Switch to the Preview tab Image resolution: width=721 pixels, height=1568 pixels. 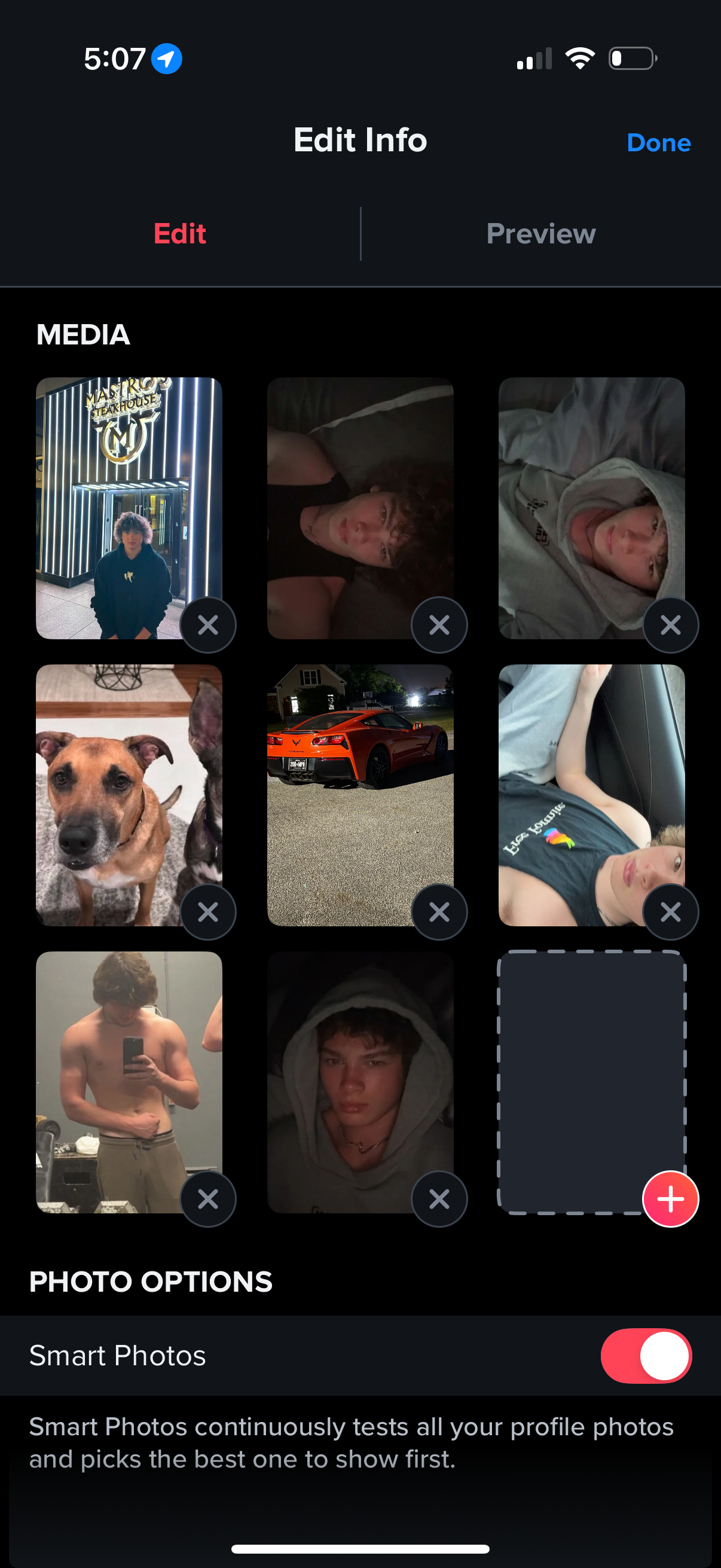coord(540,234)
